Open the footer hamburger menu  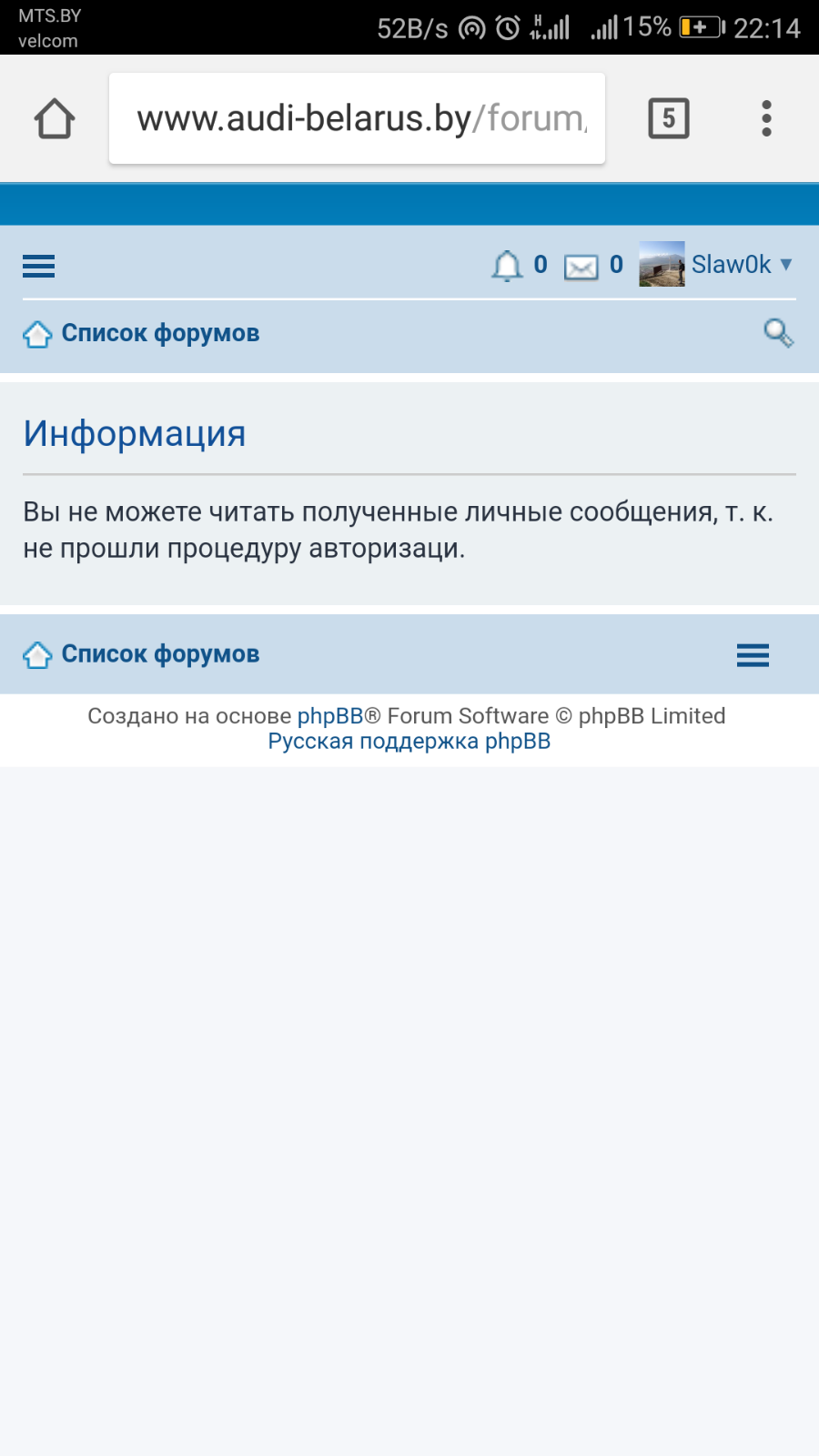(753, 655)
